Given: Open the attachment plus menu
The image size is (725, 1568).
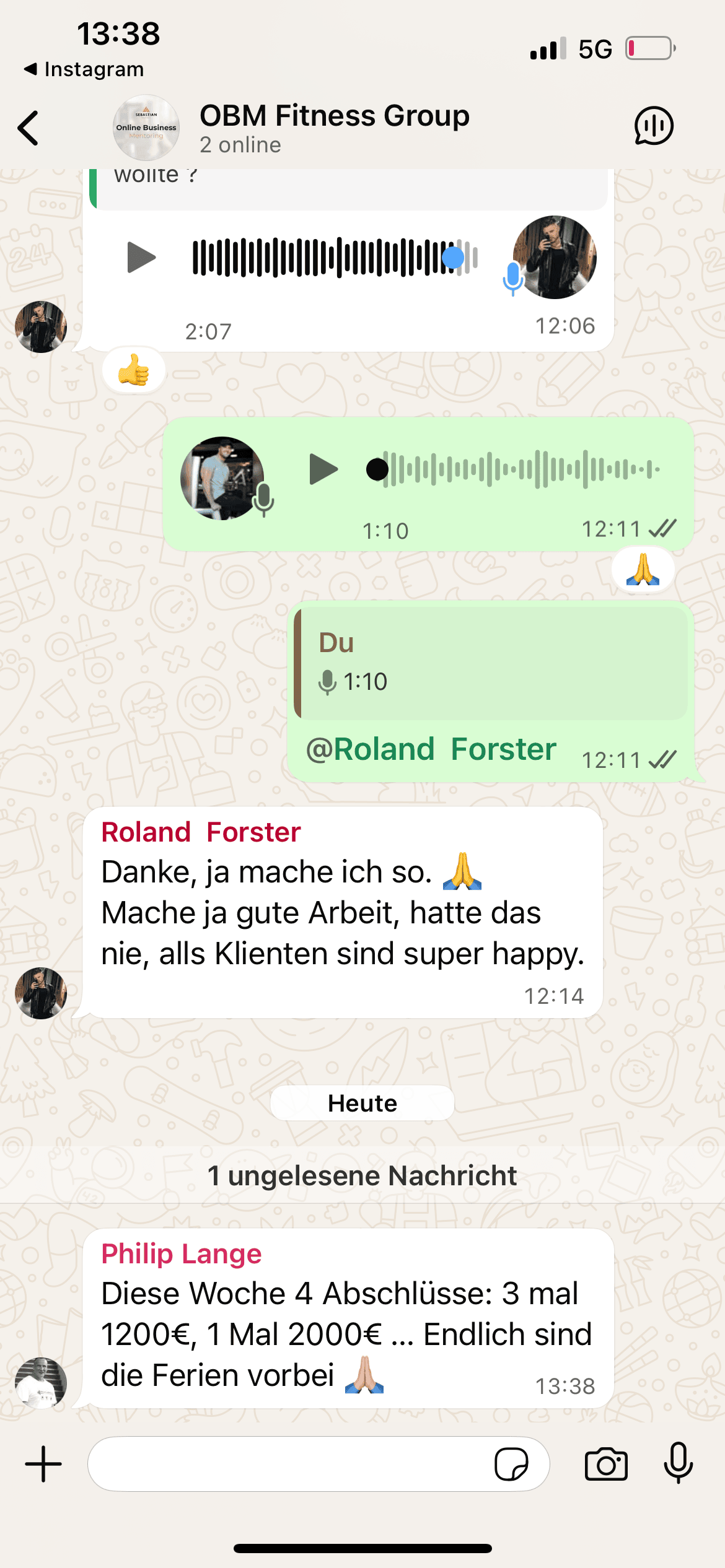Looking at the screenshot, I should tap(43, 1464).
